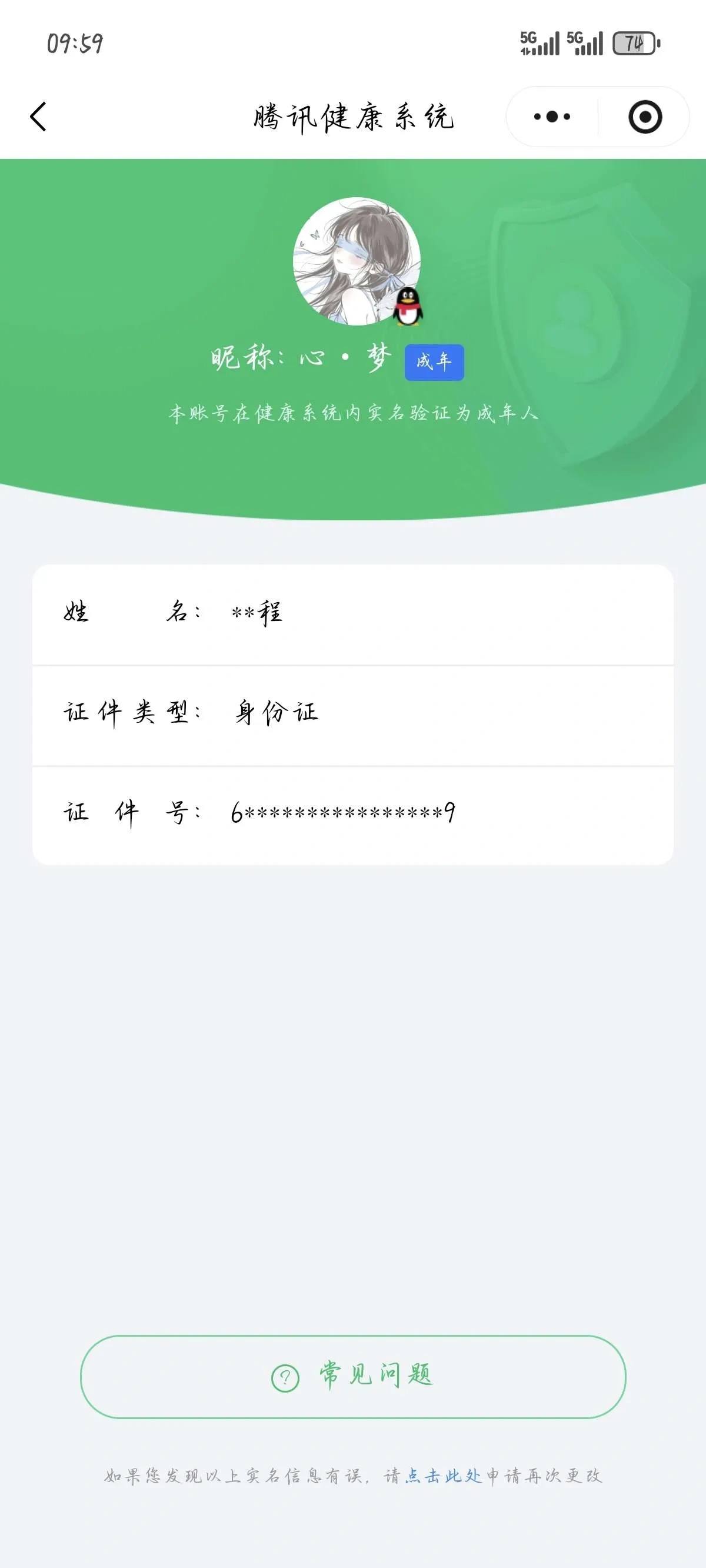Tap the back arrow to exit the page
Viewport: 706px width, 1568px height.
tap(38, 117)
